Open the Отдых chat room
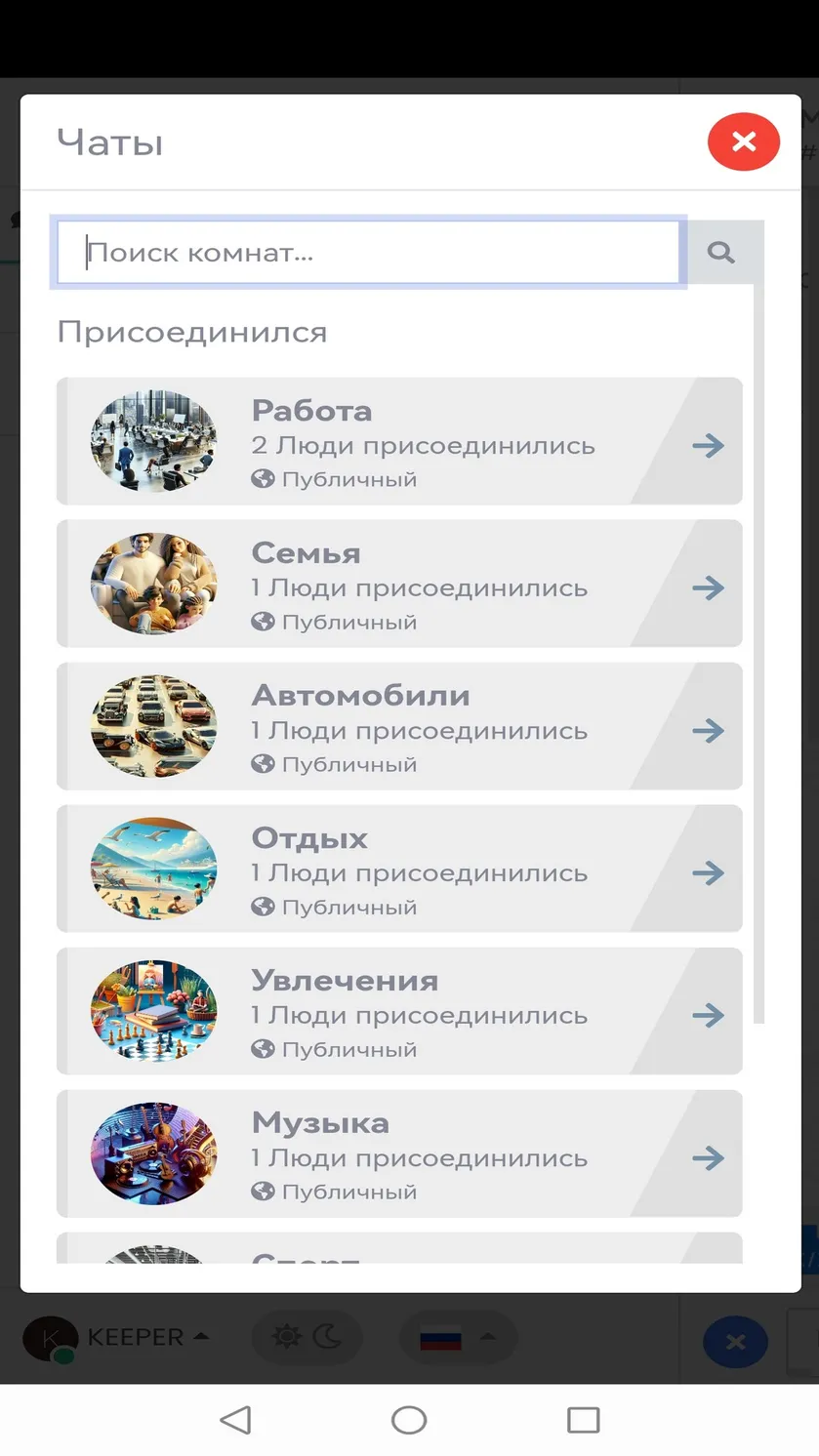819x1456 pixels. (399, 869)
